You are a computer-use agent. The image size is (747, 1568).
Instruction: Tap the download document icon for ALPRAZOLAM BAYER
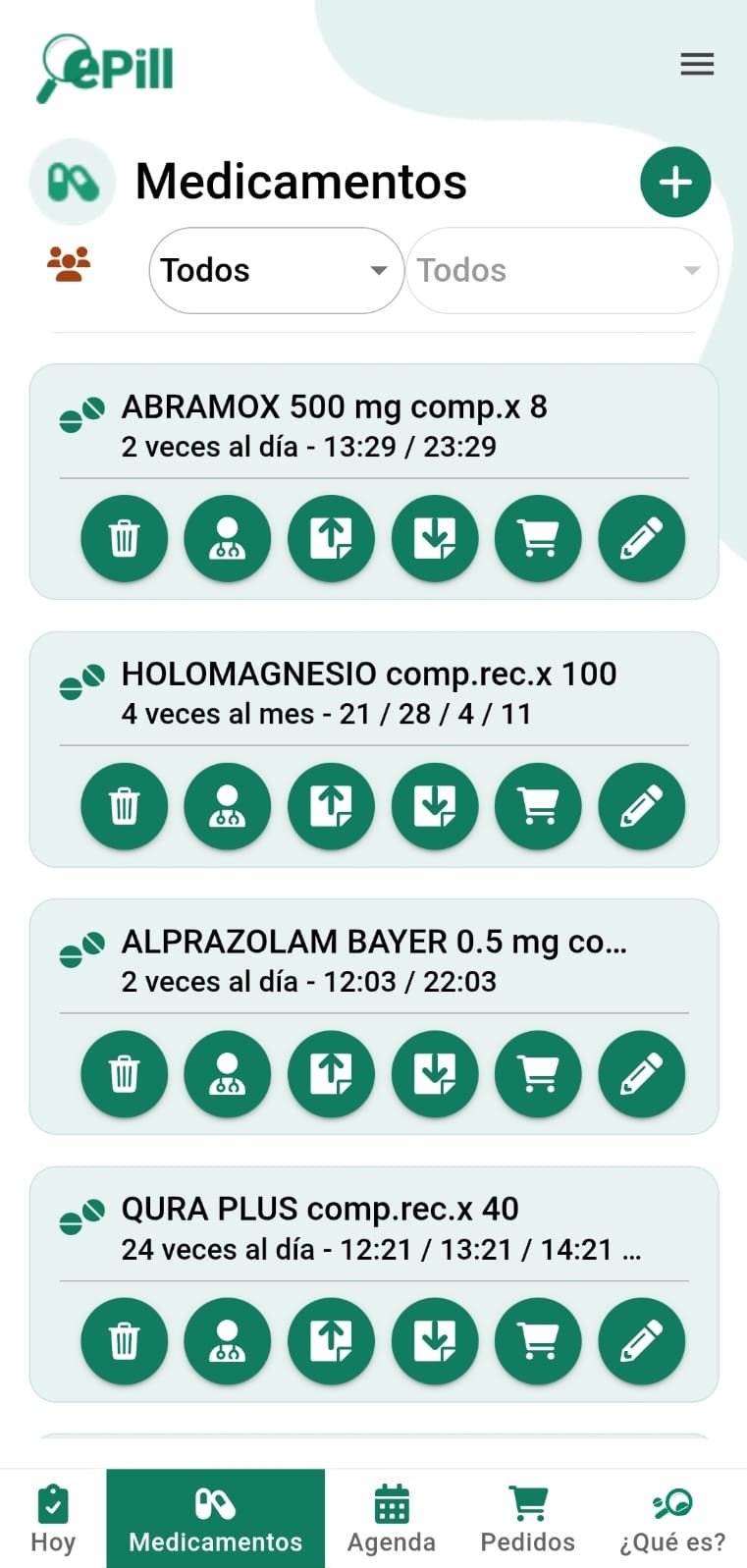tap(435, 1073)
